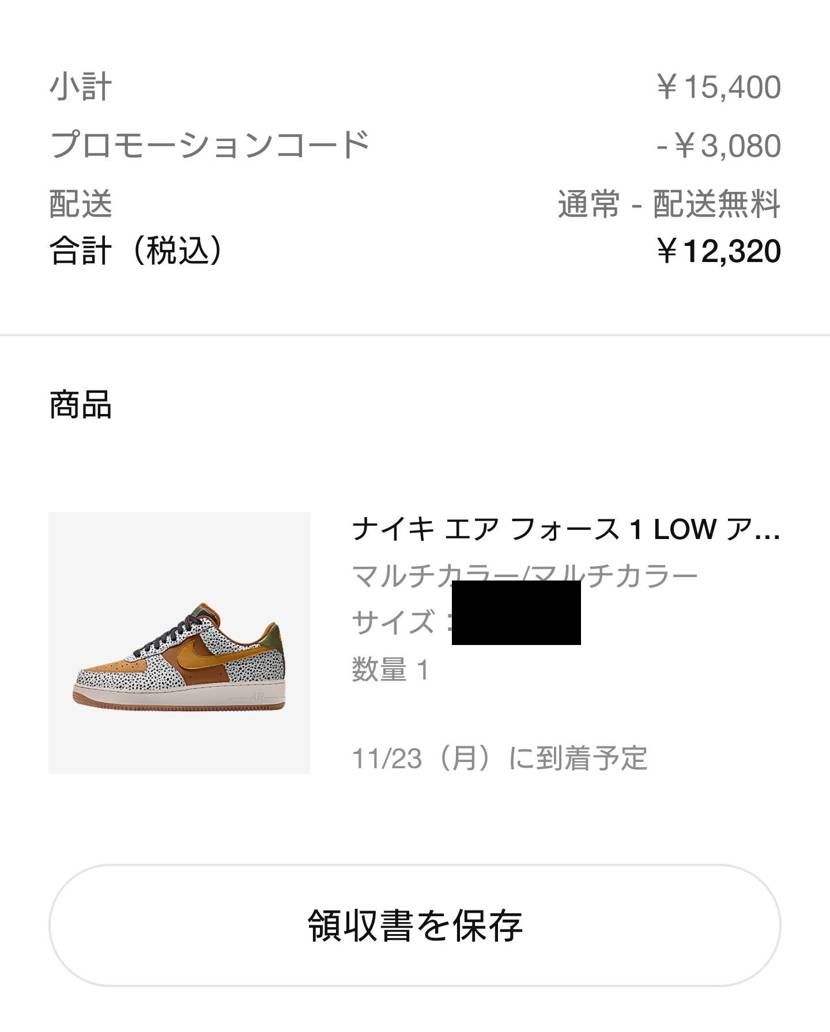Select the 小計 subtotal row
This screenshot has height=1032, width=830.
[80, 87]
